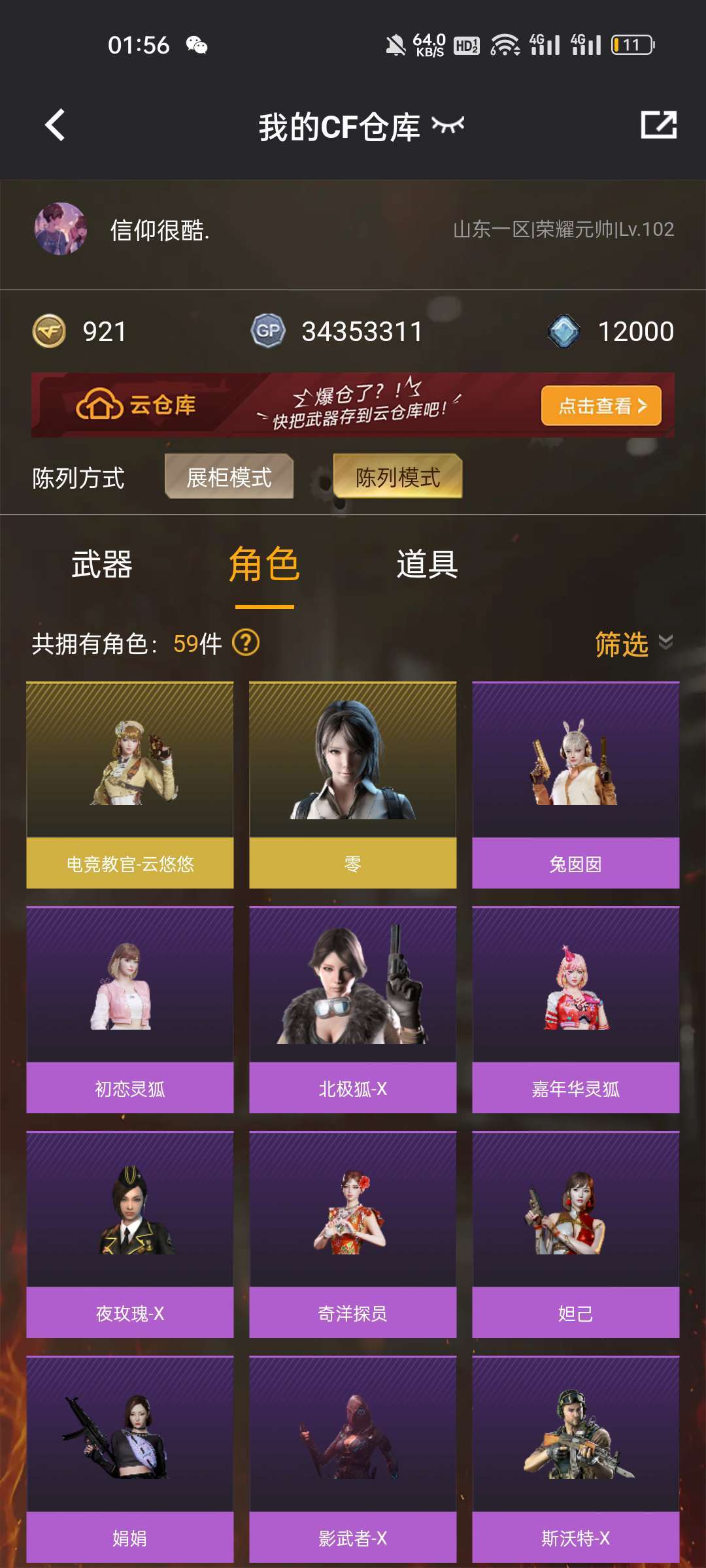Open the 零 character card
This screenshot has height=1568, width=706.
353,785
